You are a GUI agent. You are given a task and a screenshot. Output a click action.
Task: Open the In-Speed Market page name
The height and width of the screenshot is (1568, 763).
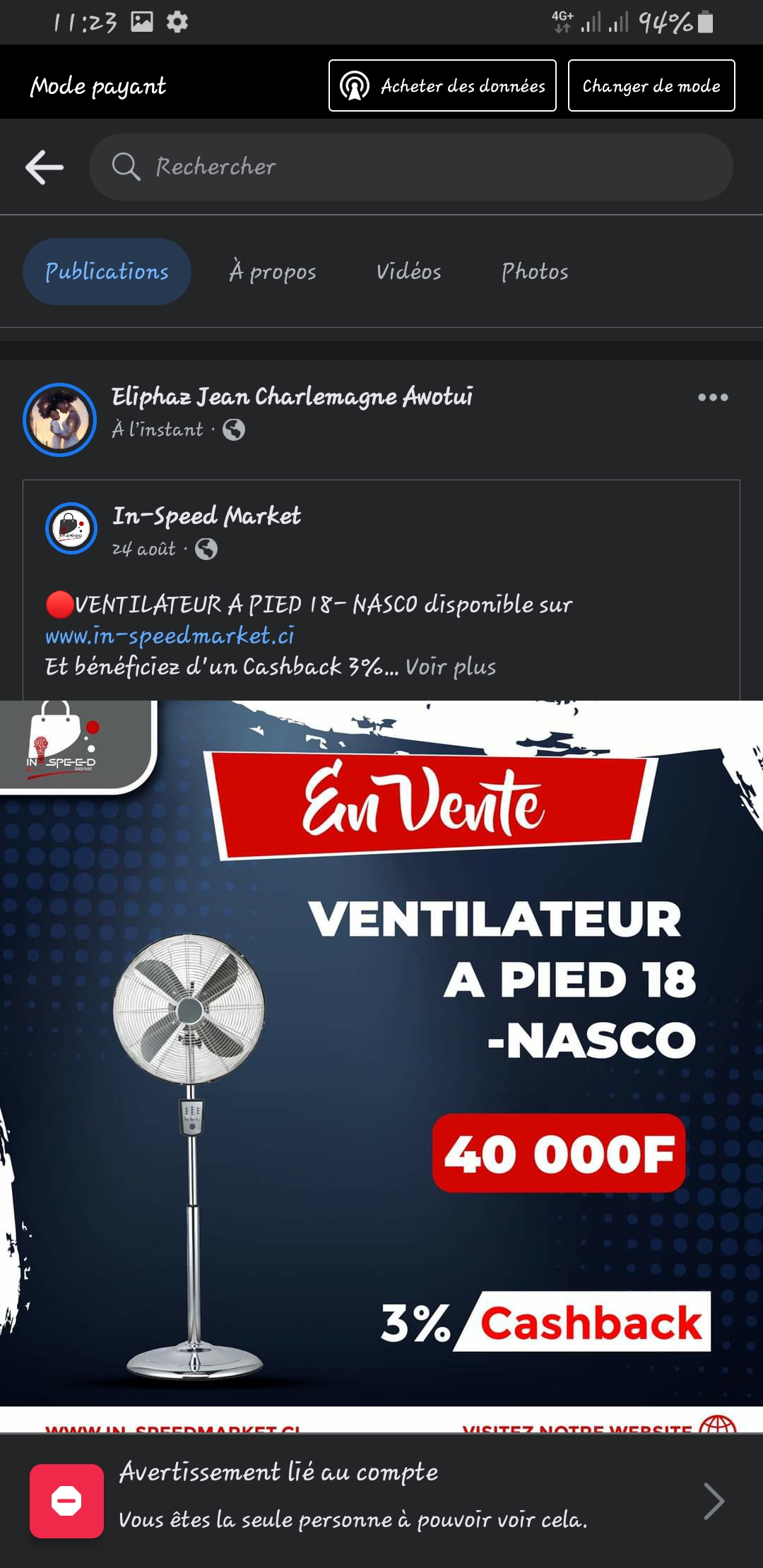coord(206,516)
